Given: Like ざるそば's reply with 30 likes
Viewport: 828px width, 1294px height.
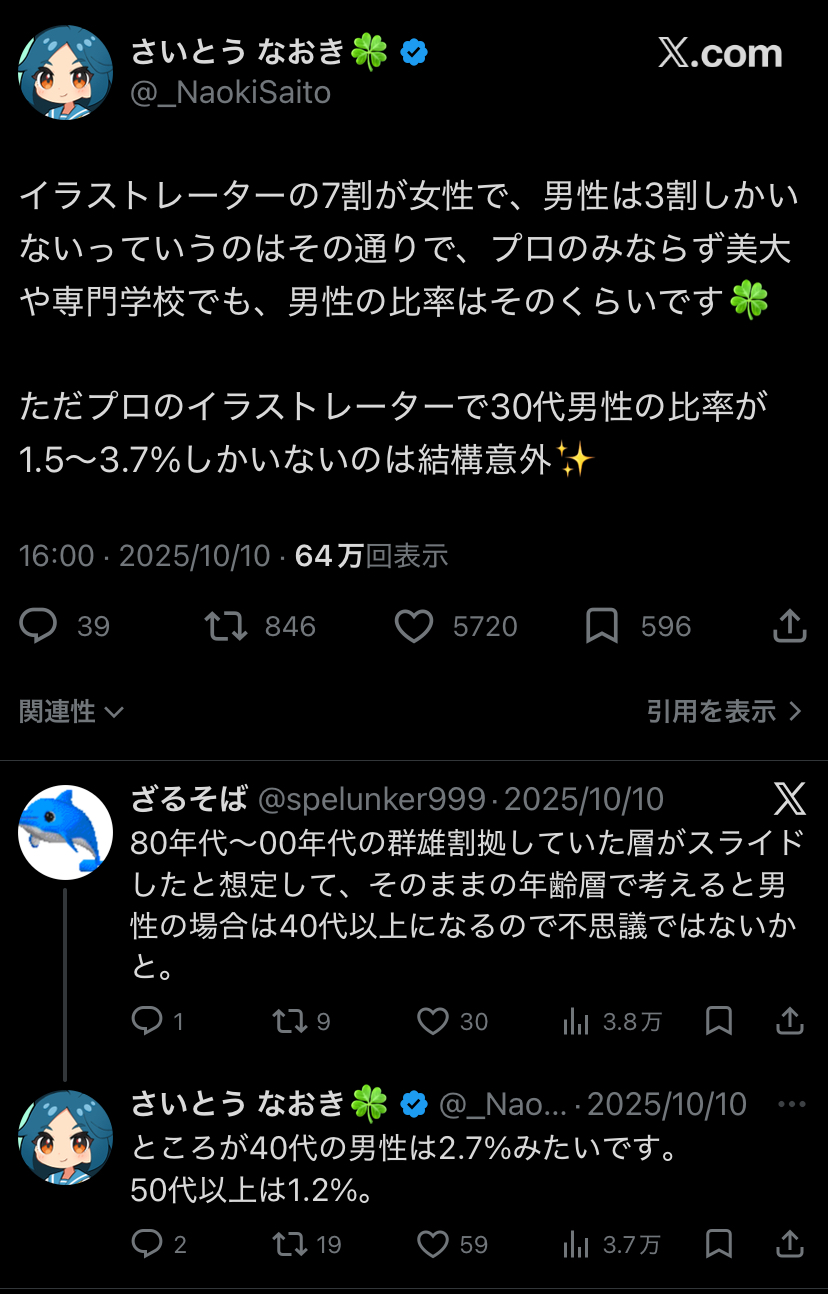Looking at the screenshot, I should point(432,1020).
